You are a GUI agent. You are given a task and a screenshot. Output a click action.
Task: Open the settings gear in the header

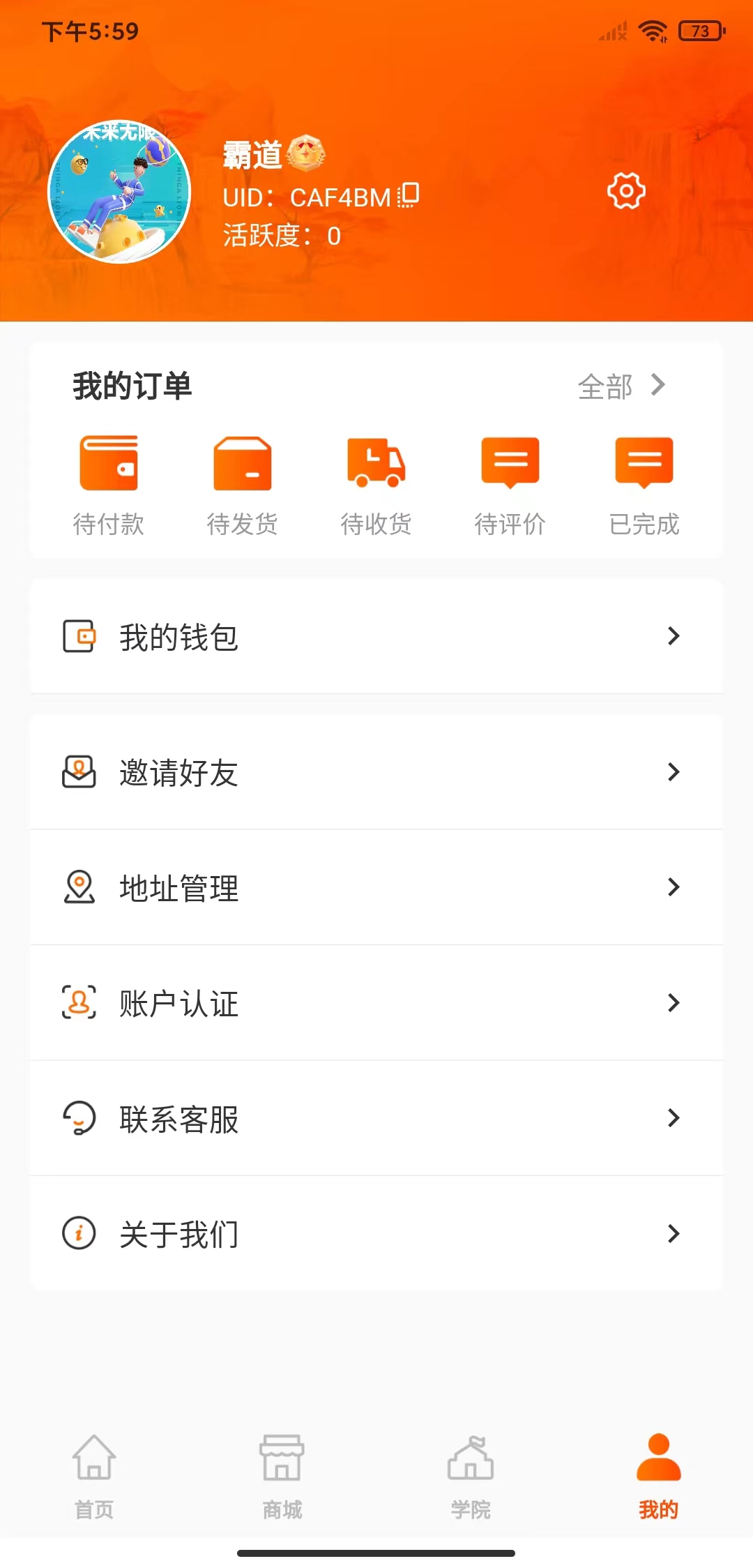[x=627, y=190]
